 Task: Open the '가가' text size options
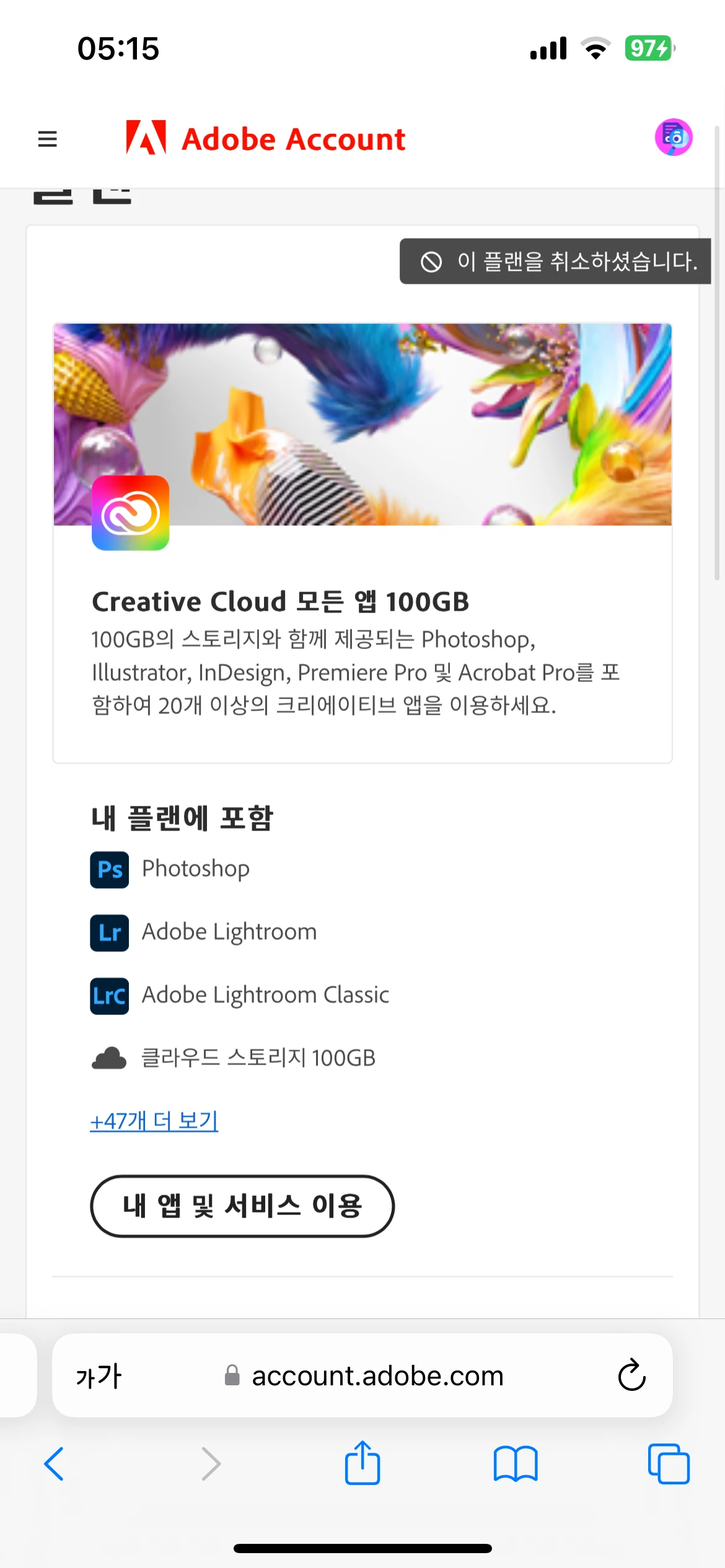tap(99, 1376)
